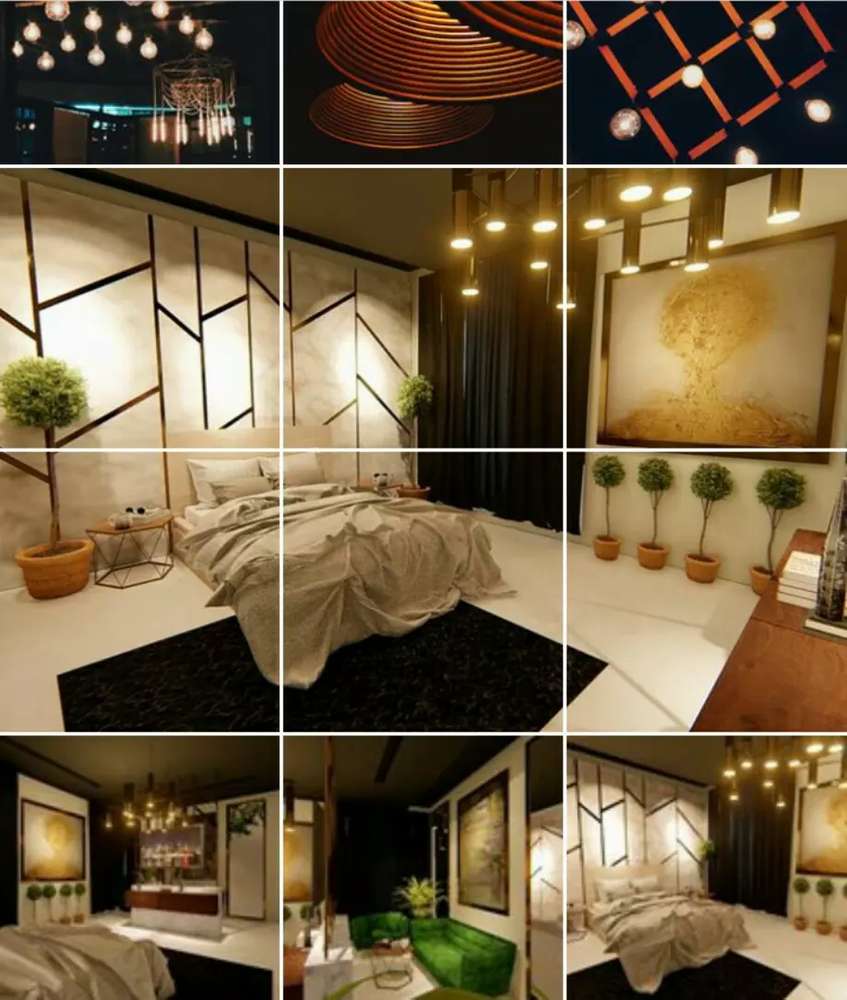View the gold-framed painting post
847x1000 pixels.
pos(706,307)
